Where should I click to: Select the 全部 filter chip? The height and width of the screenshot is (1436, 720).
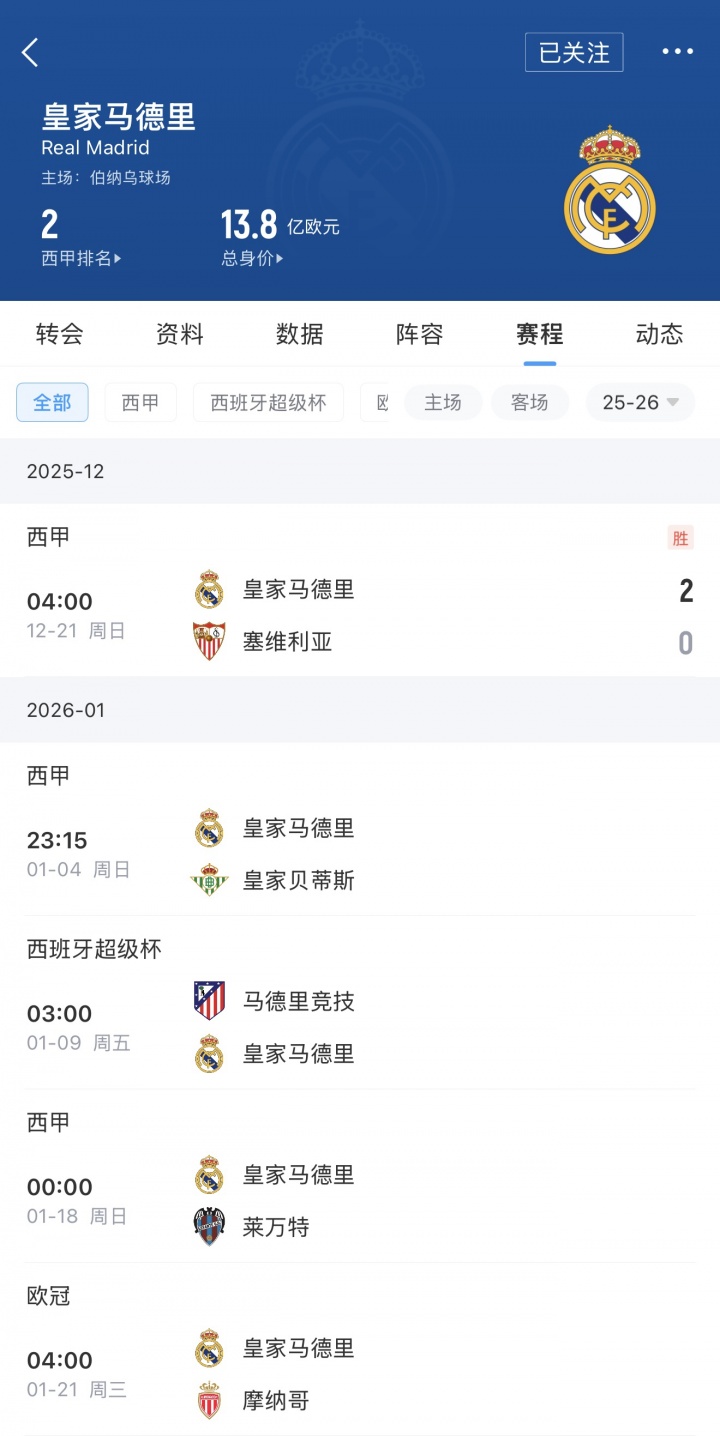point(52,402)
